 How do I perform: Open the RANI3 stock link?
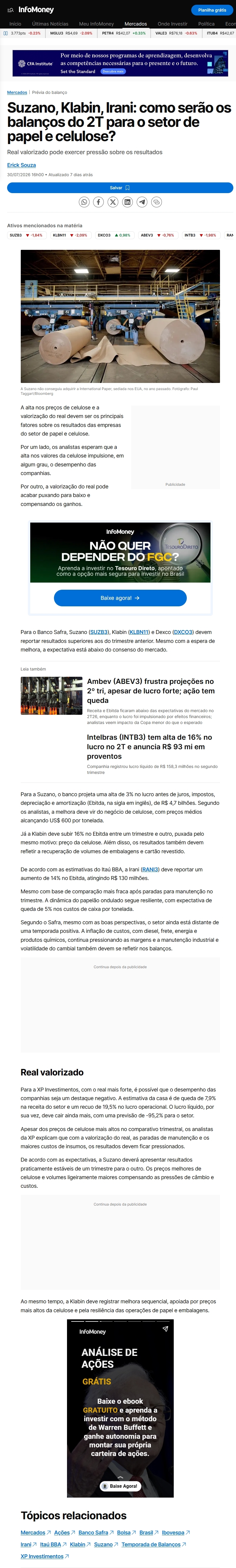click(x=150, y=869)
